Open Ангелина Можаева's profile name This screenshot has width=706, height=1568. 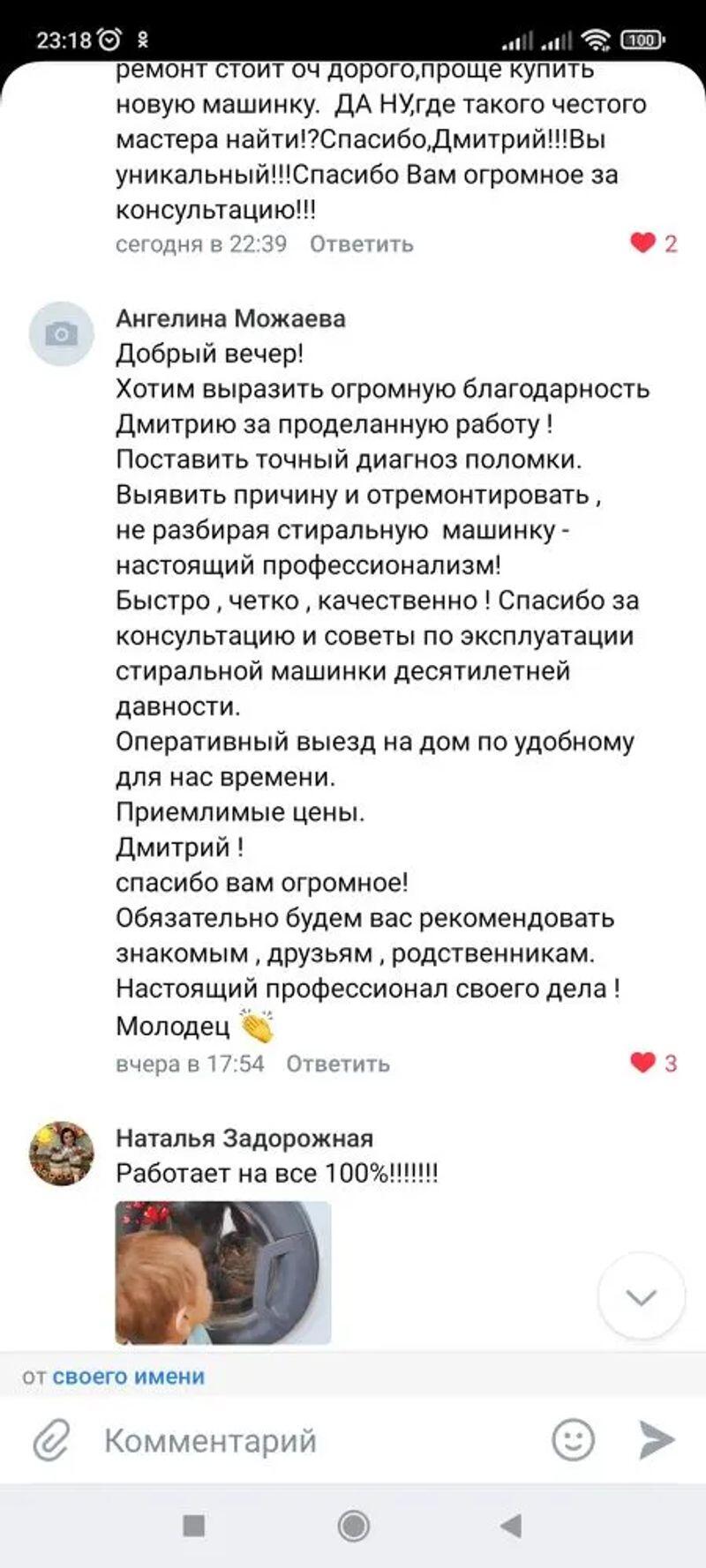click(x=230, y=318)
